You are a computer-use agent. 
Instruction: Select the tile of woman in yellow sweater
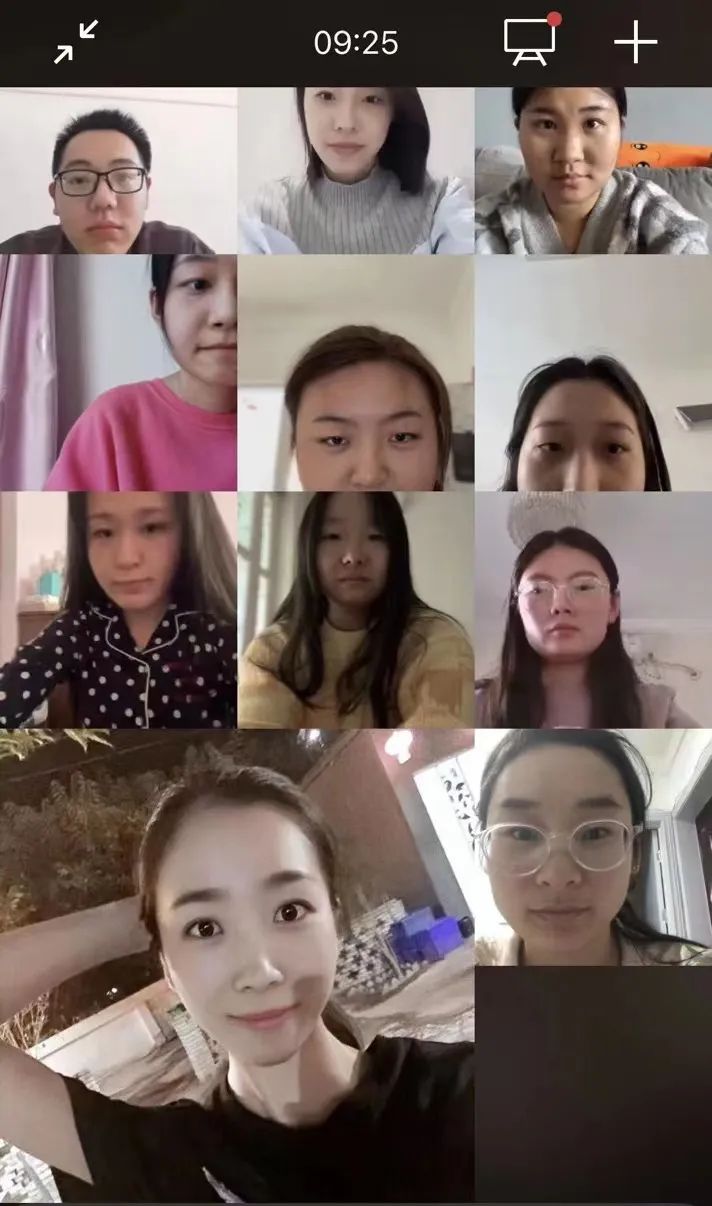(356, 609)
